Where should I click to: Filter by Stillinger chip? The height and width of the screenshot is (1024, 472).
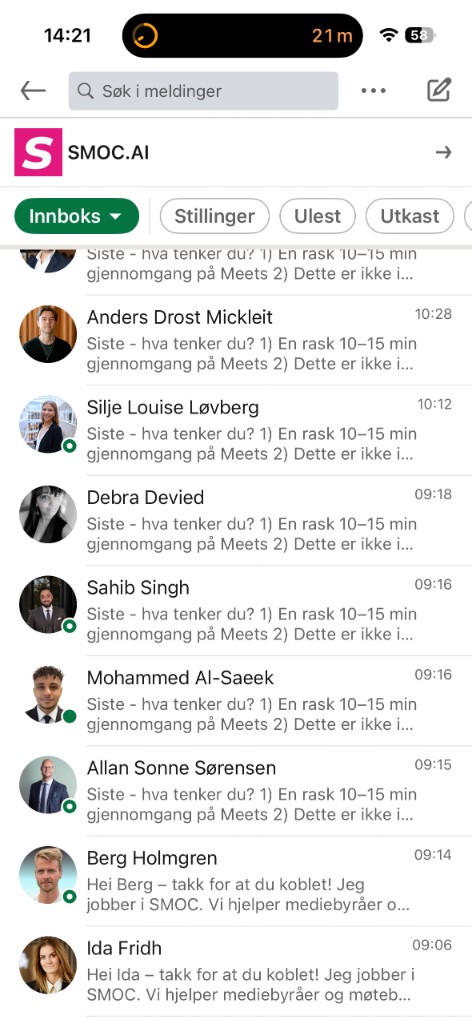(215, 216)
